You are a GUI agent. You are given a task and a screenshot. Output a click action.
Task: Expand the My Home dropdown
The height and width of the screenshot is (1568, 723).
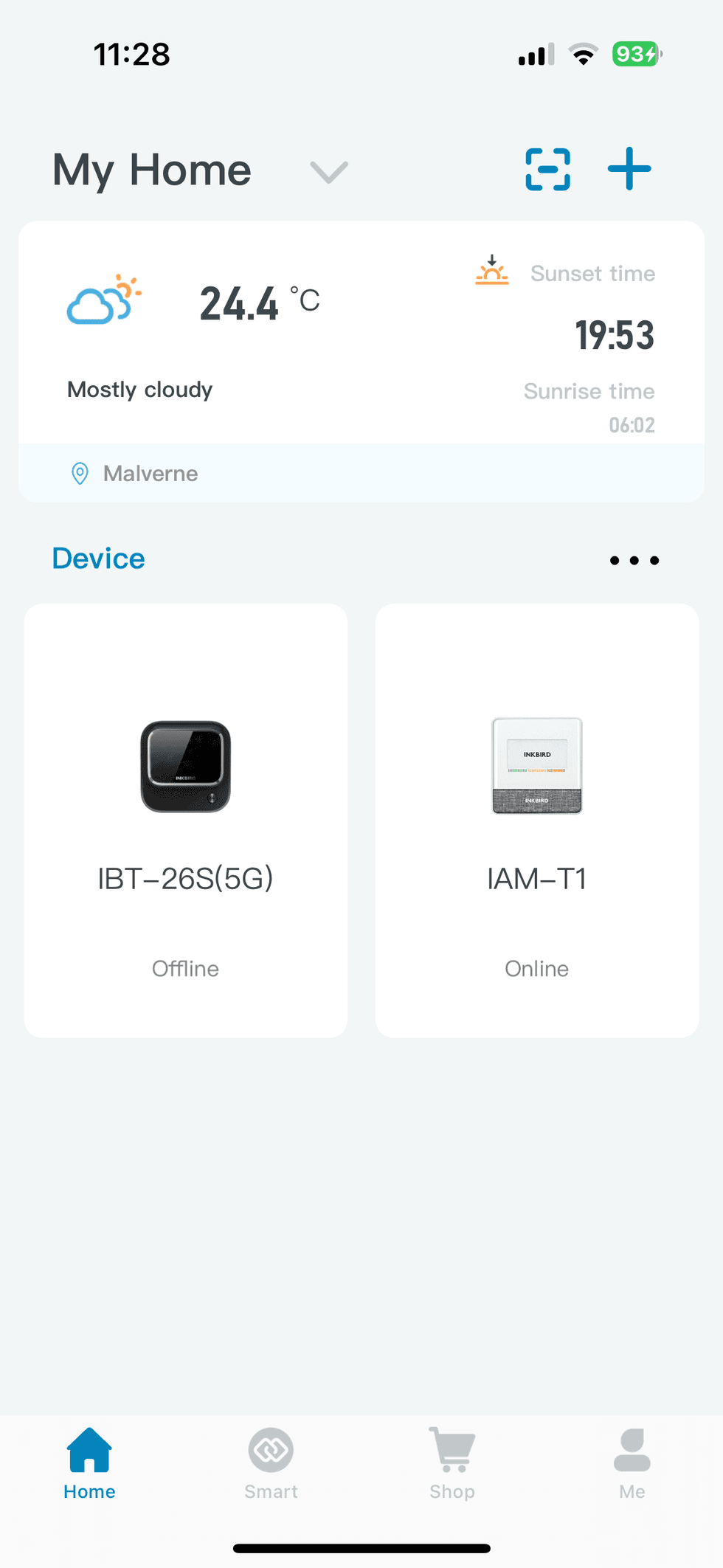coord(329,171)
